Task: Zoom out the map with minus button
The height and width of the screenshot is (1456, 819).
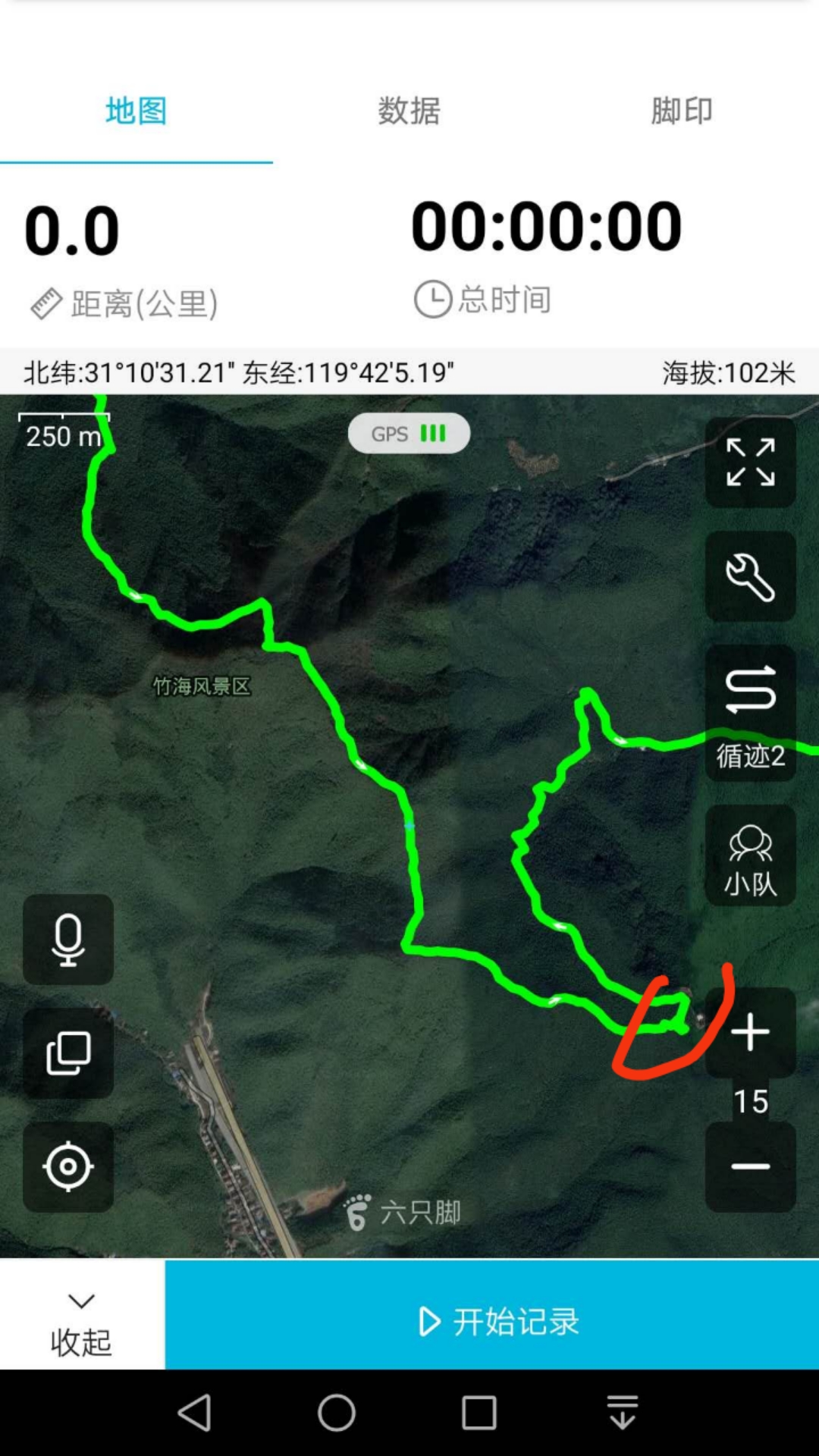Action: tap(750, 1166)
